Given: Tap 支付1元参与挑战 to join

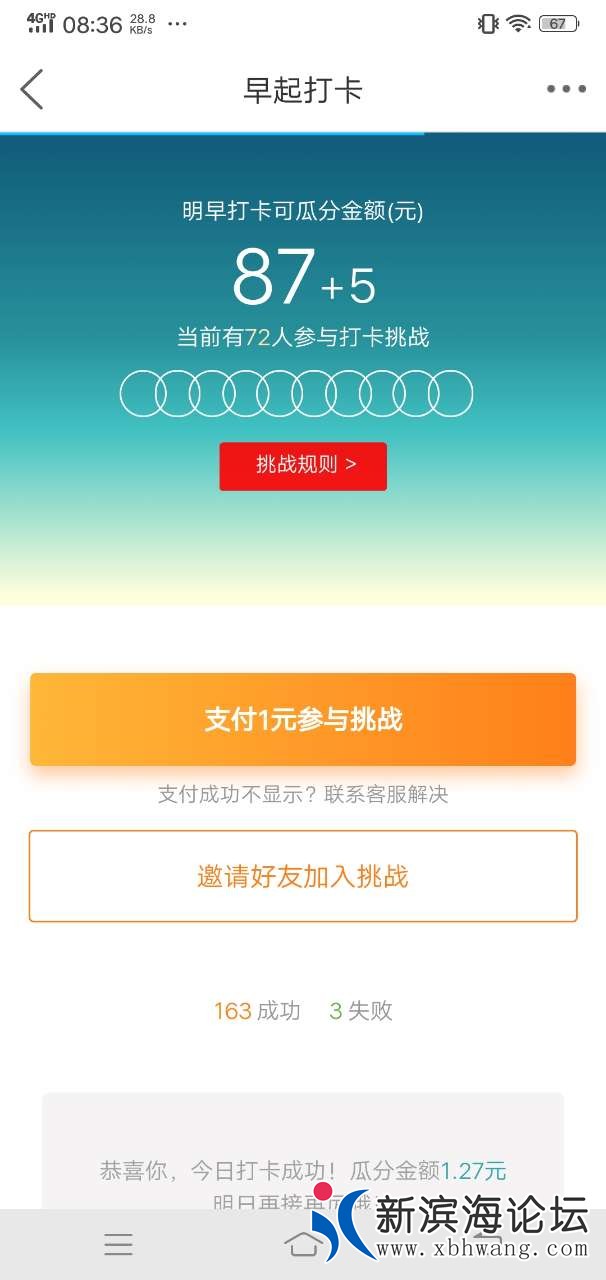Looking at the screenshot, I should (303, 720).
